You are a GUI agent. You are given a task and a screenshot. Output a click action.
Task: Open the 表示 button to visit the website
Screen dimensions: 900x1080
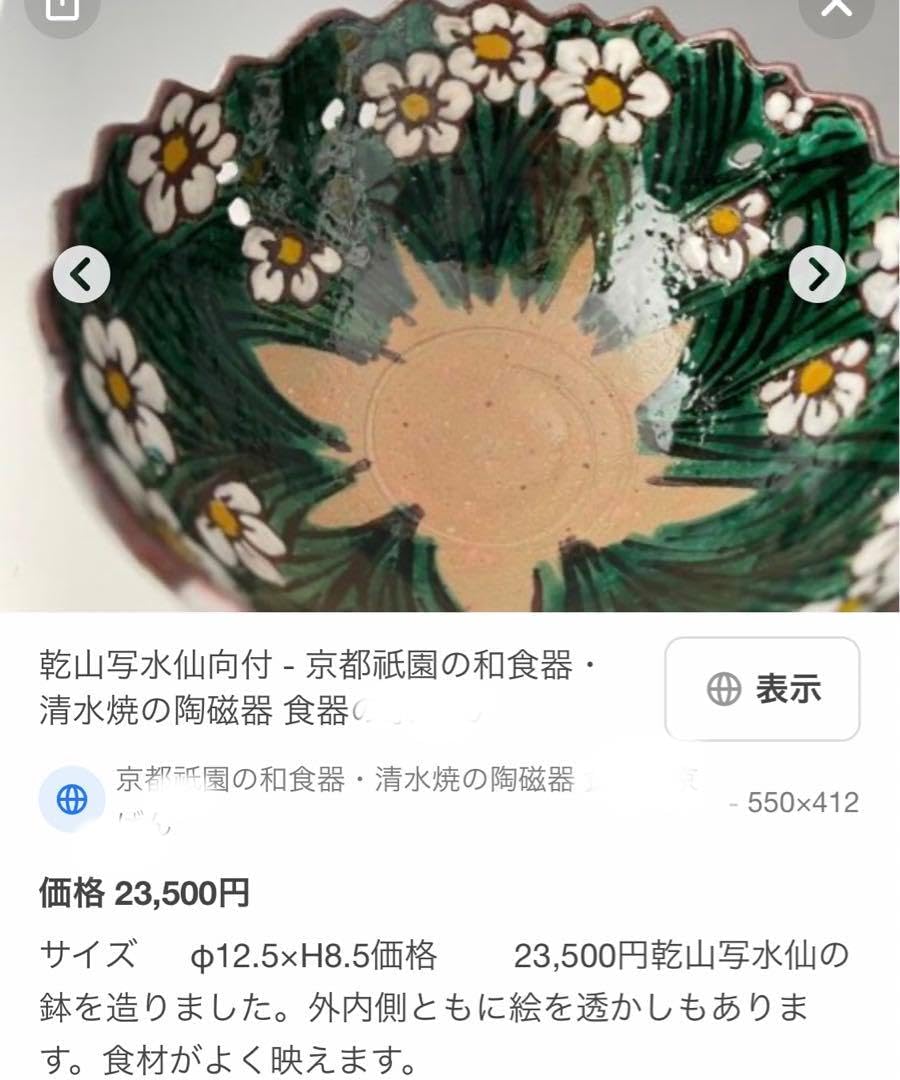tap(762, 689)
